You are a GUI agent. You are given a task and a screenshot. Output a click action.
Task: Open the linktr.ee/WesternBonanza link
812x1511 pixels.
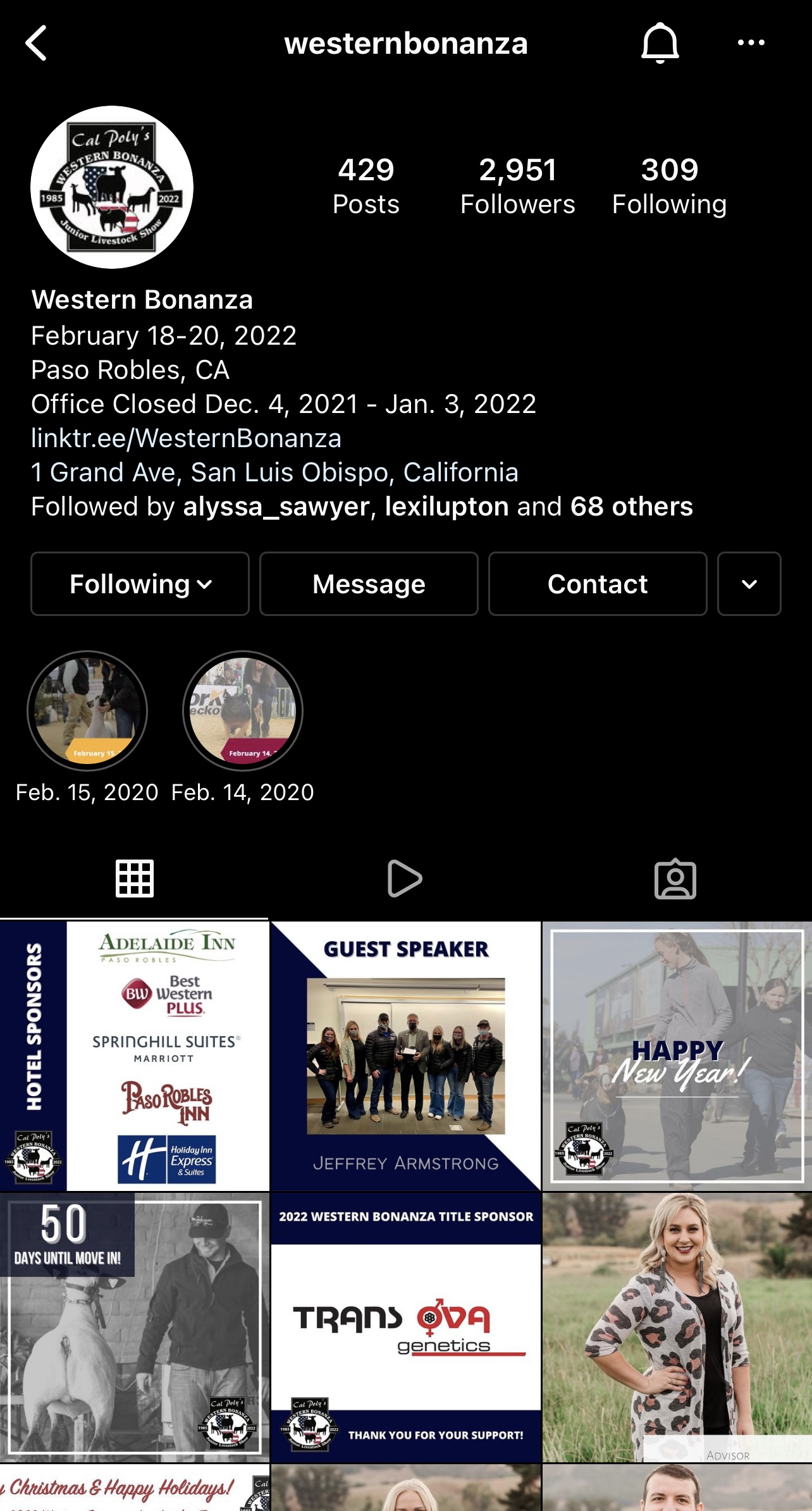coord(186,438)
